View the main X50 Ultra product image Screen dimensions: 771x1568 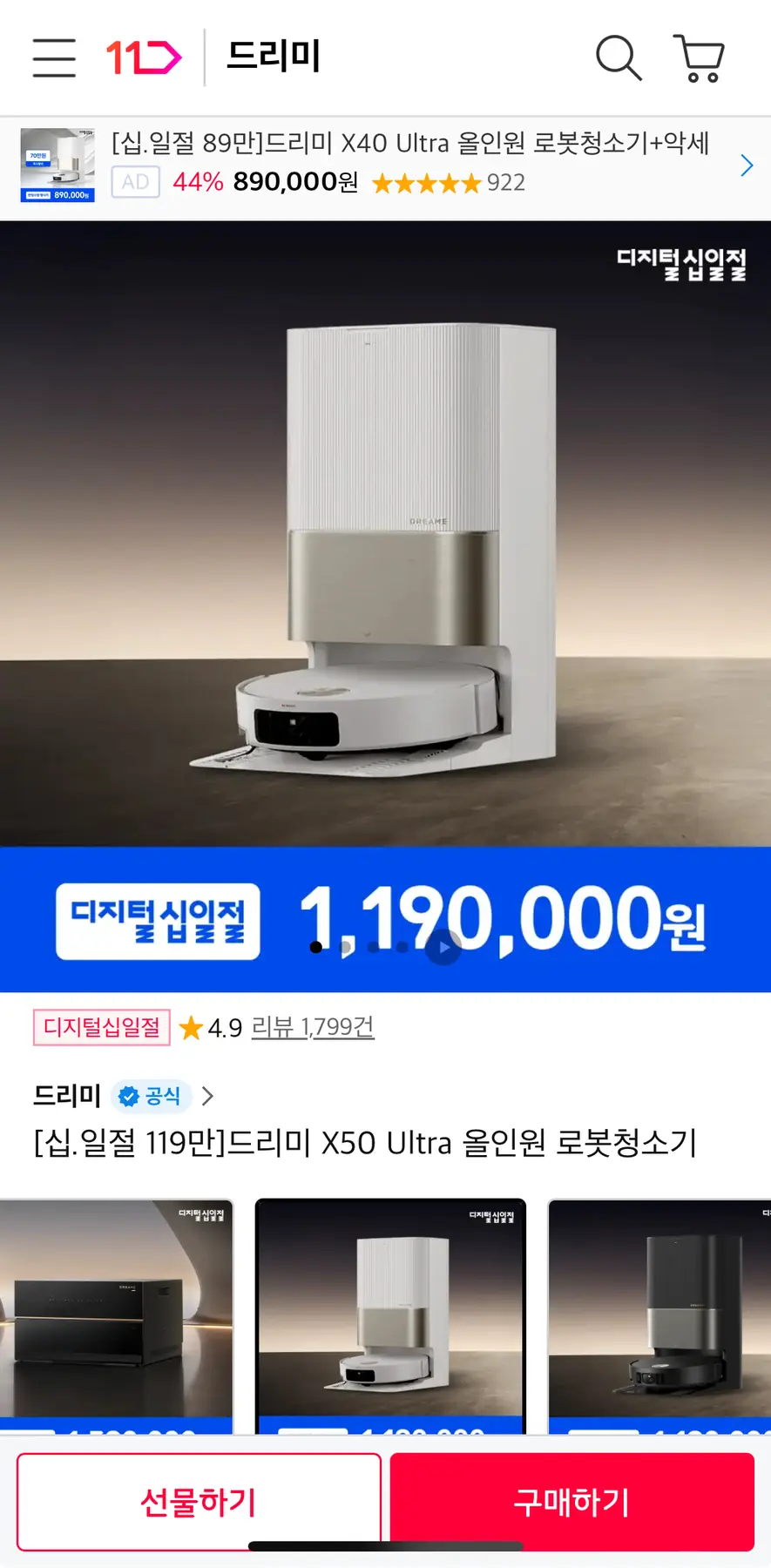coord(385,540)
